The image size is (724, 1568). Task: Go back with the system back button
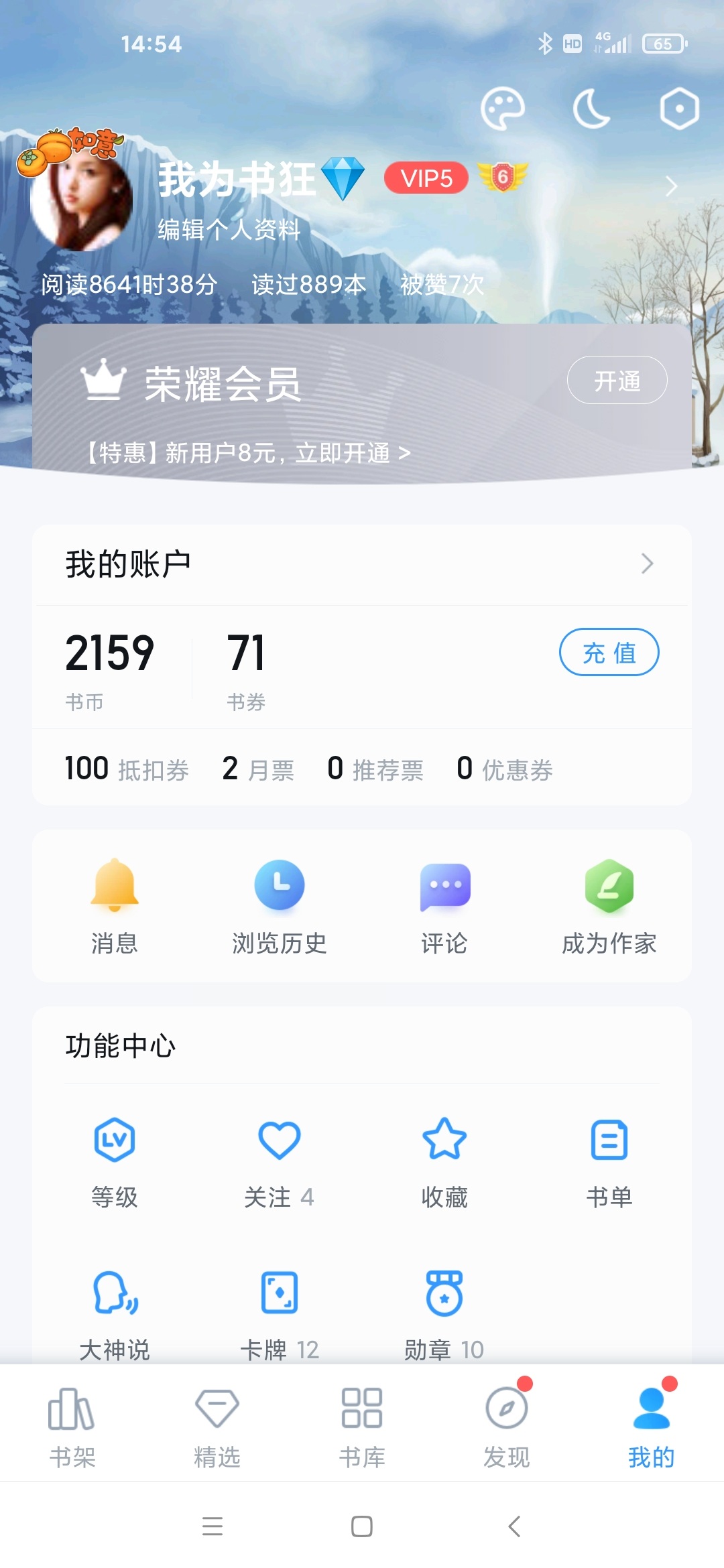(514, 1526)
